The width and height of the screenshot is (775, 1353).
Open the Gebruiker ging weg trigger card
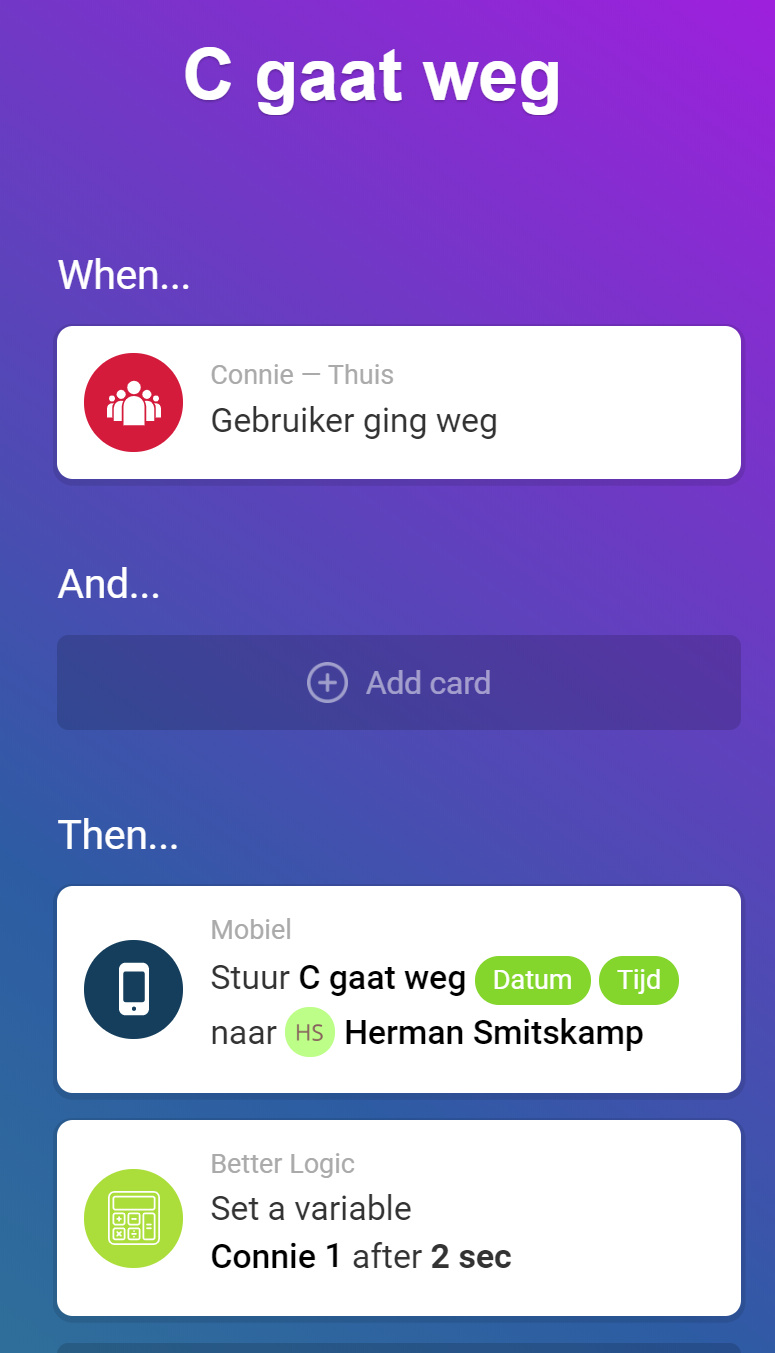[x=398, y=402]
